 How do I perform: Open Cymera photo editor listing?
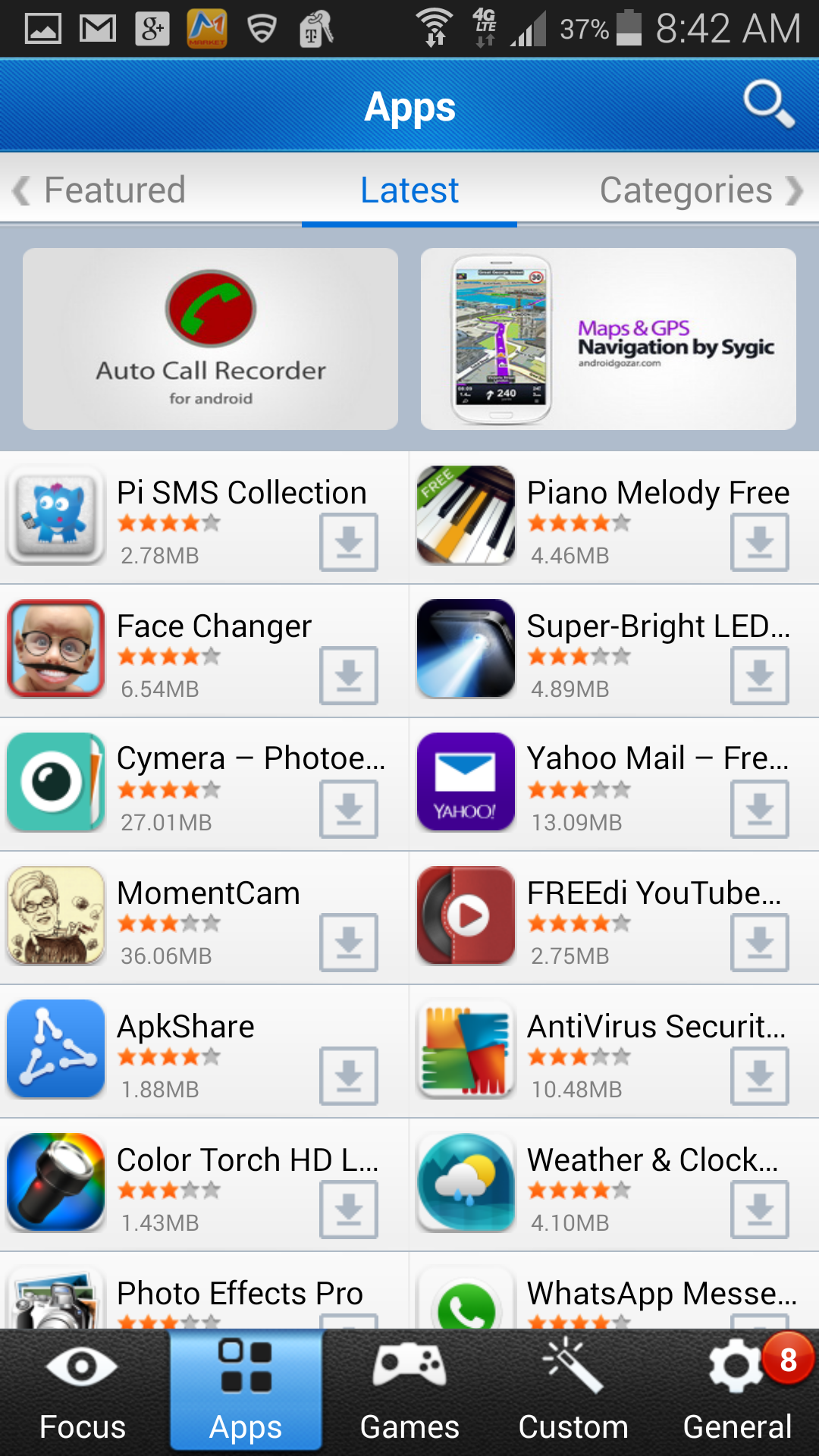pyautogui.click(x=250, y=758)
